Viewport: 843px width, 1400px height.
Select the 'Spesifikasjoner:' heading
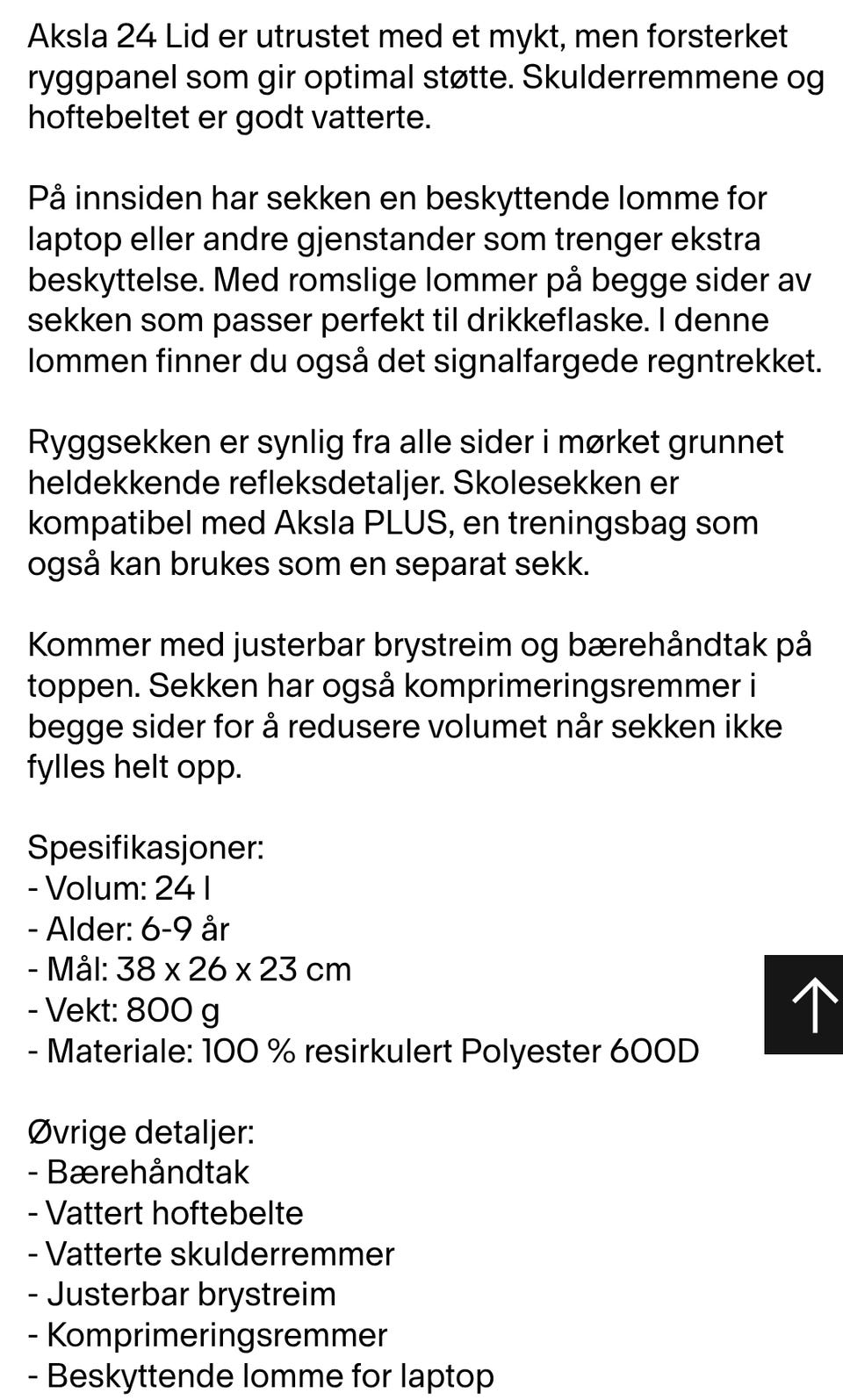[146, 848]
